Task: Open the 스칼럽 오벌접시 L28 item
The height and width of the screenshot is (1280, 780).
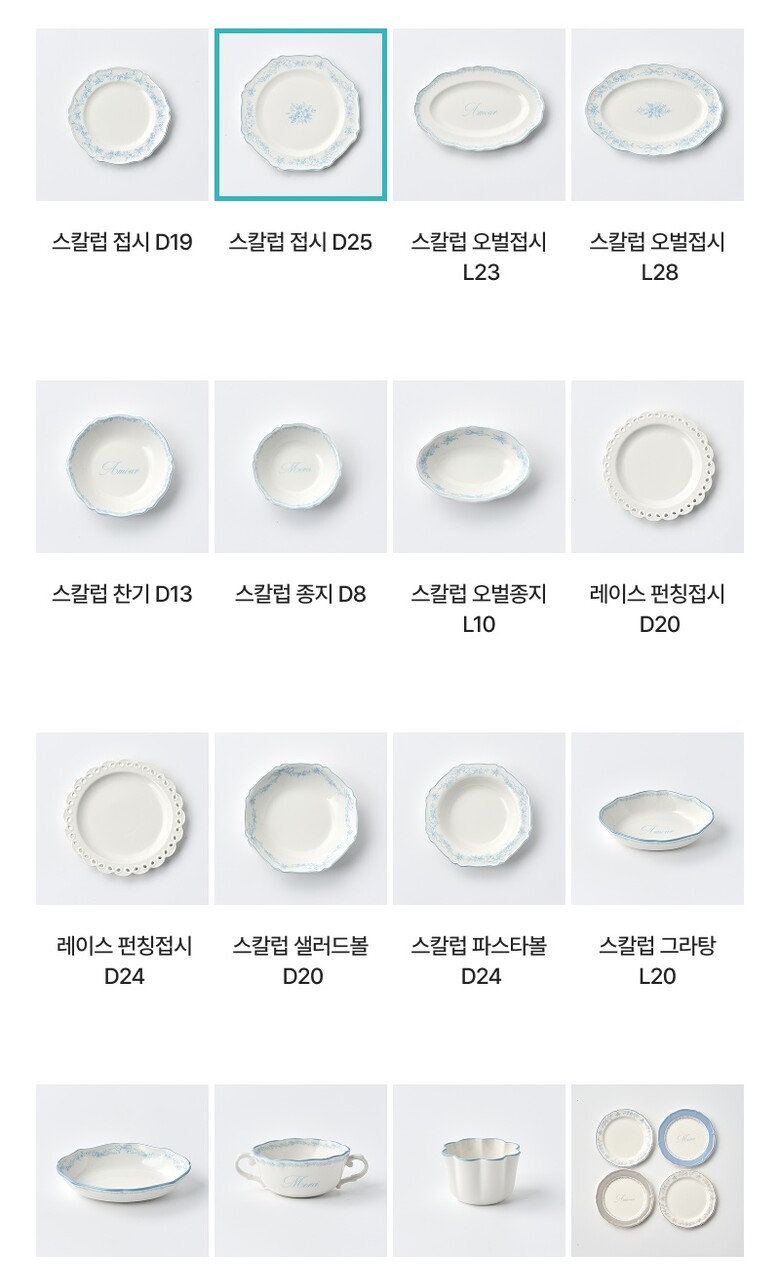Action: (657, 115)
